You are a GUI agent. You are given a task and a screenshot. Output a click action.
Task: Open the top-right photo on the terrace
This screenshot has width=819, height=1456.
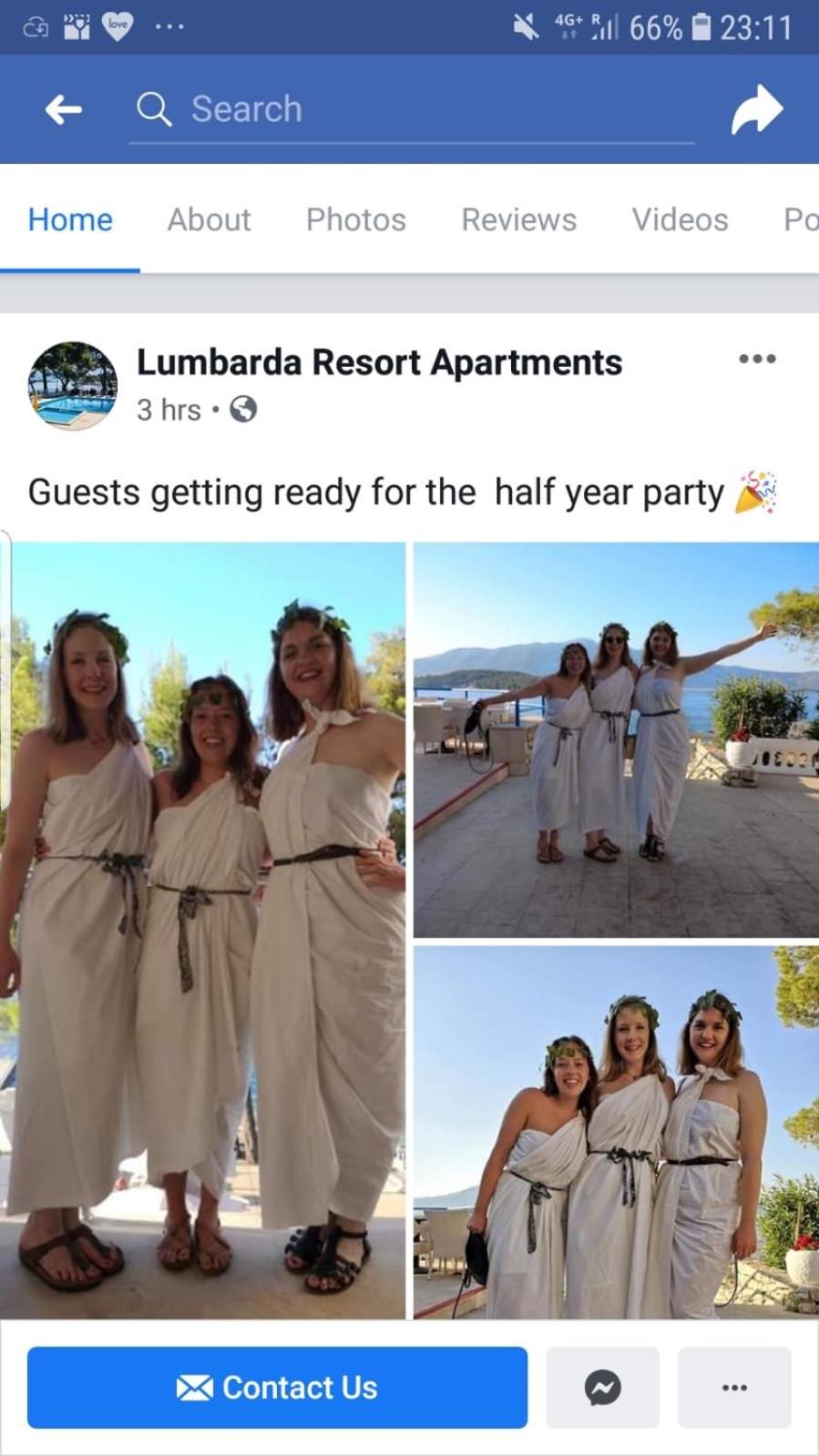pos(616,739)
